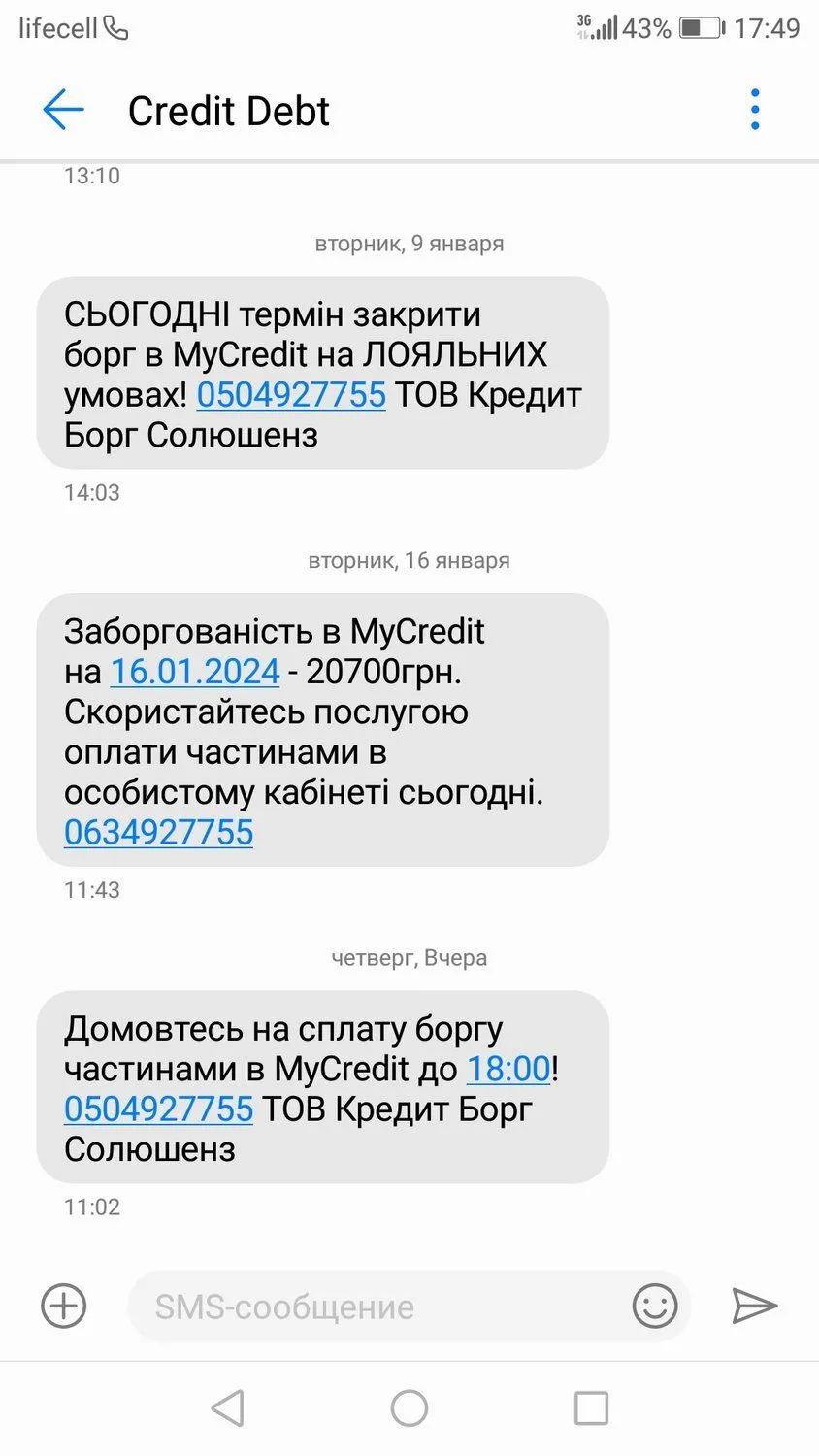Open the attachment plus button
This screenshot has width=819, height=1456.
(64, 1306)
